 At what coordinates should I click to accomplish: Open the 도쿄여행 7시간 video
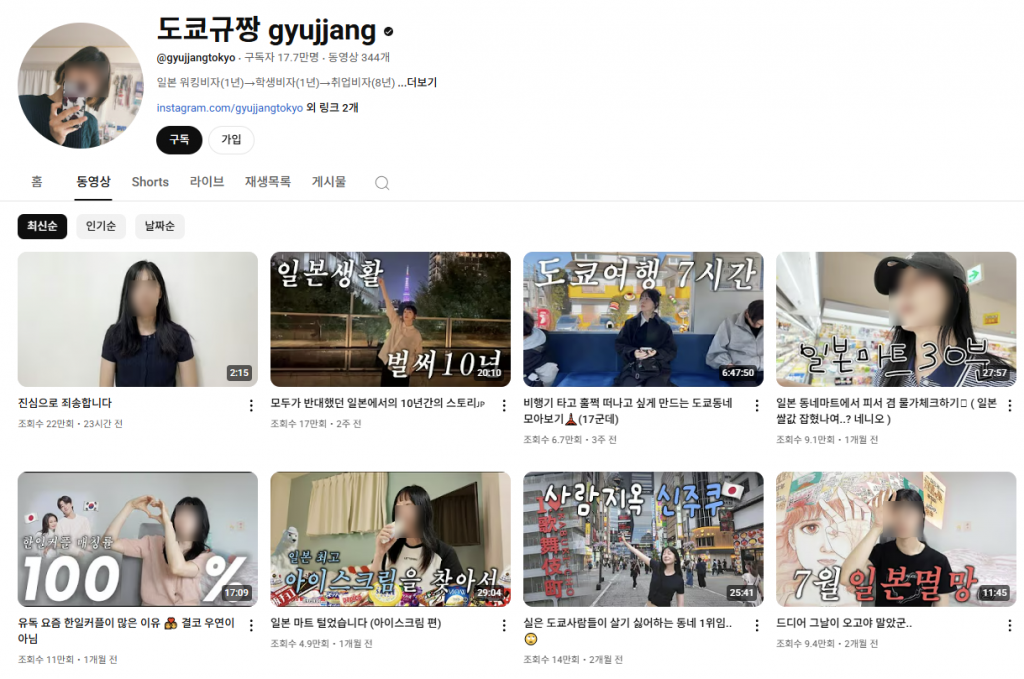pyautogui.click(x=643, y=319)
